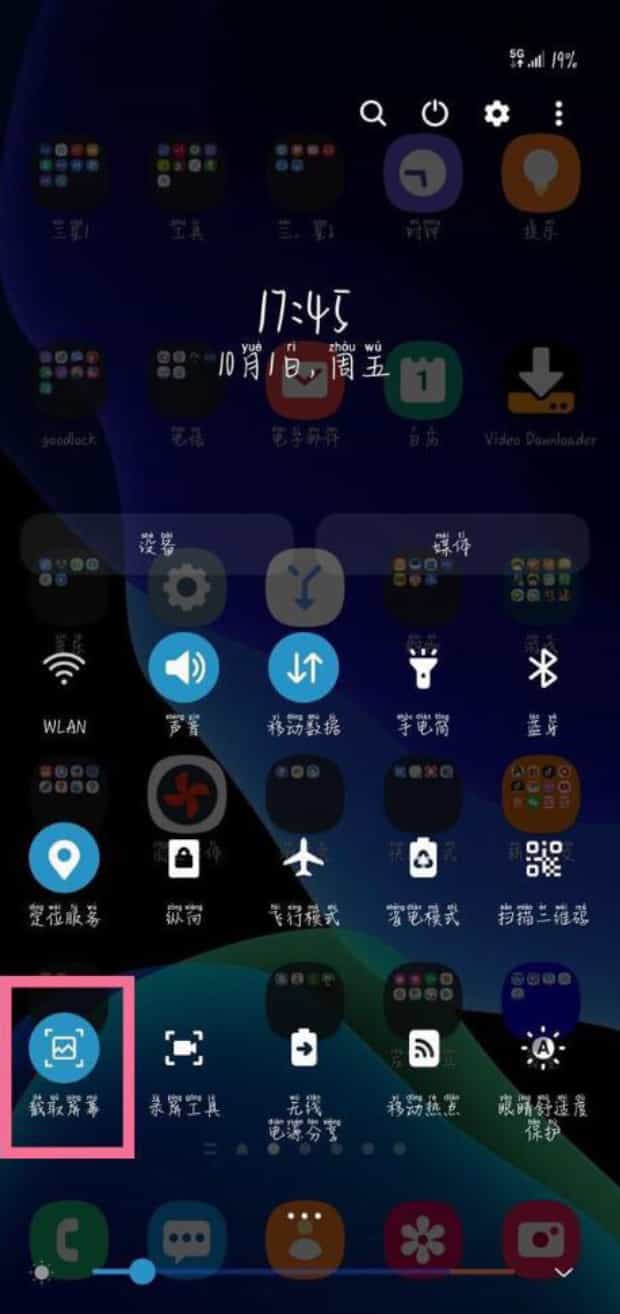Expand brightness options with the chevron
Viewport: 620px width, 1314px height.
pos(563,1272)
